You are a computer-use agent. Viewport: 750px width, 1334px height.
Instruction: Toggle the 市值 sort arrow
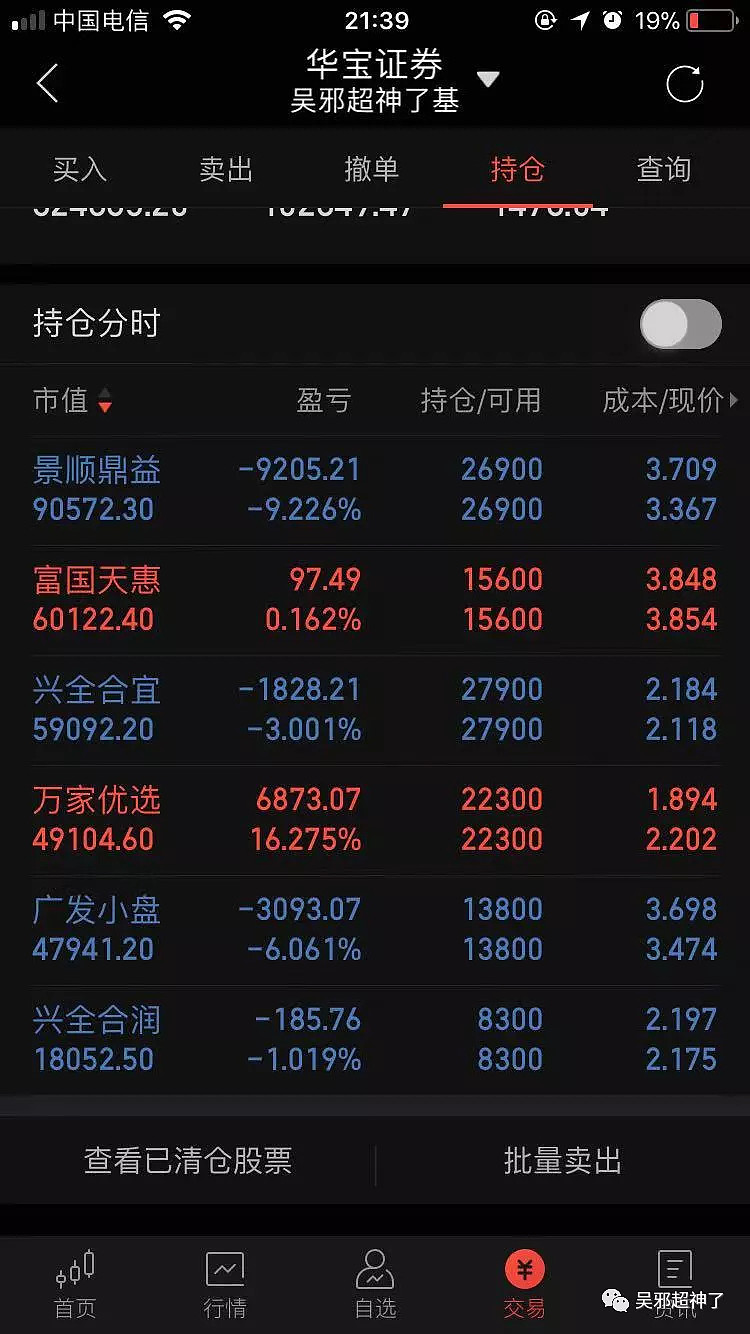[106, 401]
